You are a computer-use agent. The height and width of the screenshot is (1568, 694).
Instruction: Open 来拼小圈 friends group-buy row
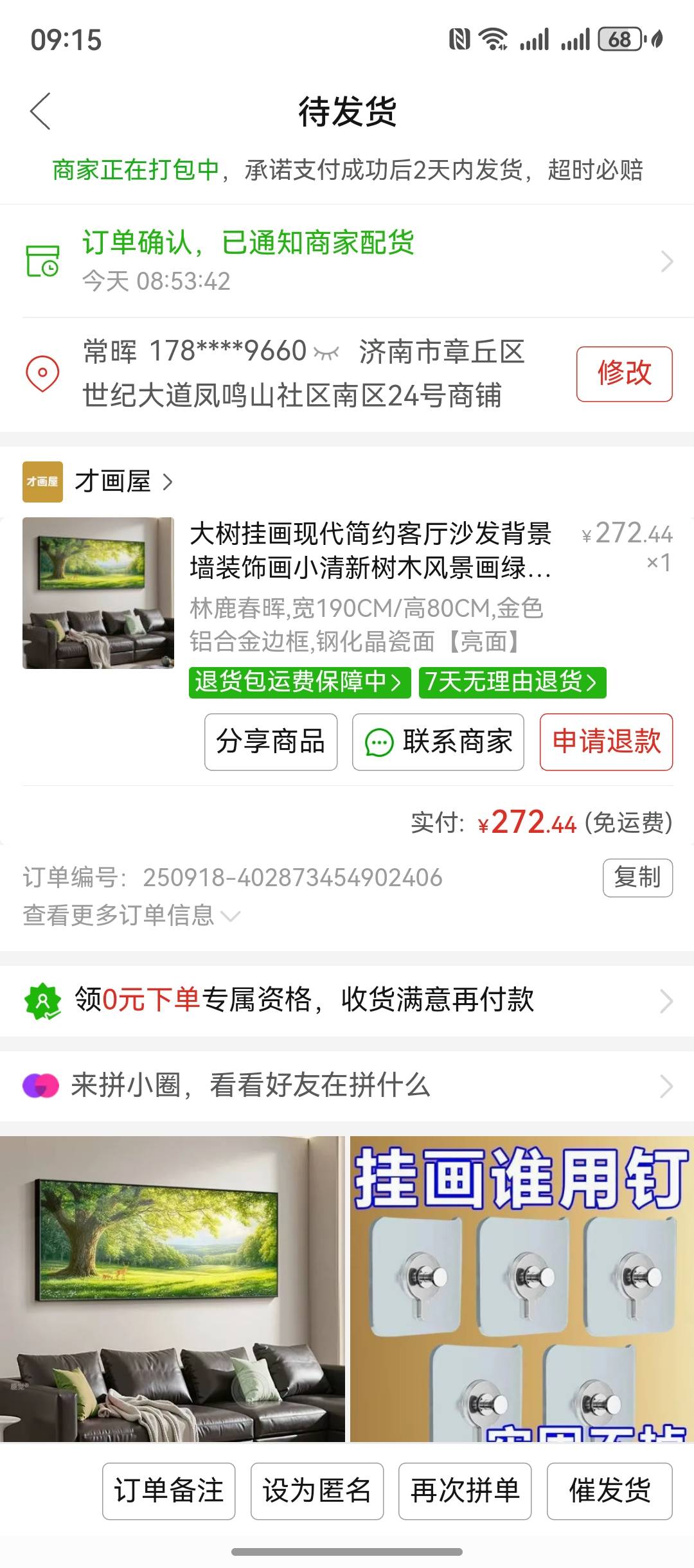pos(347,1085)
